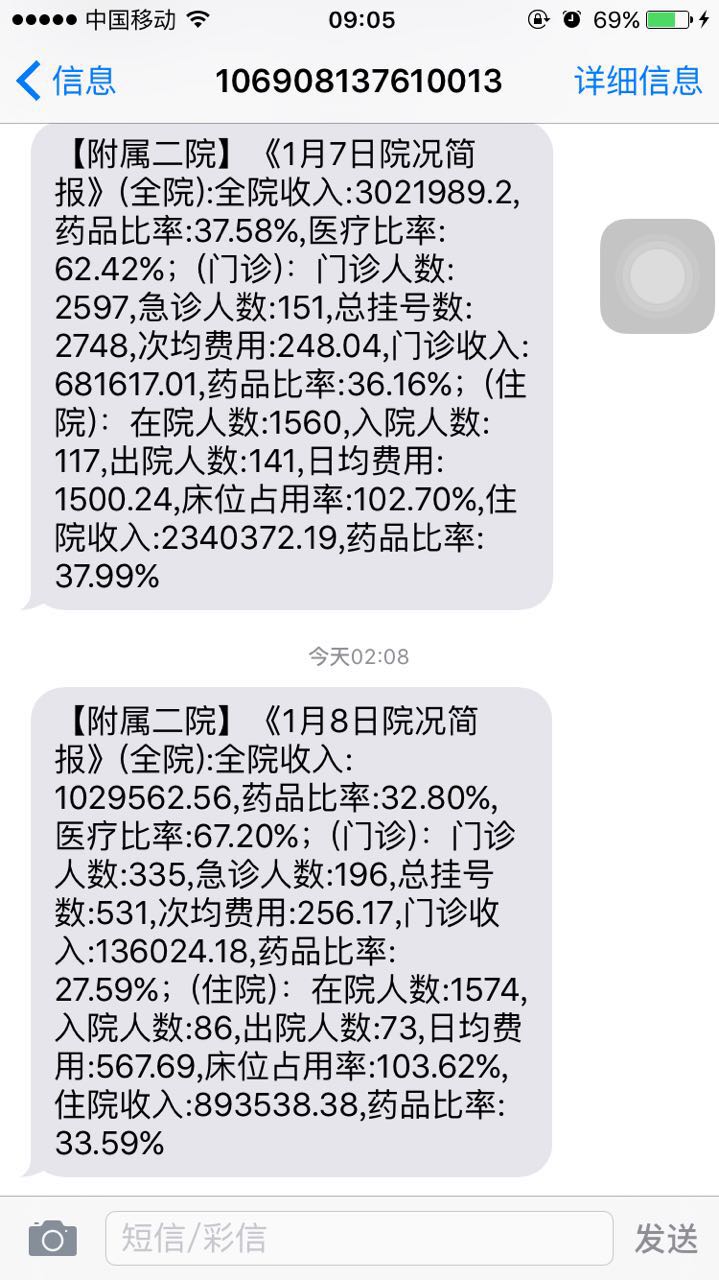Open the AssistiveTouch floating button
Image resolution: width=719 pixels, height=1280 pixels.
657,276
